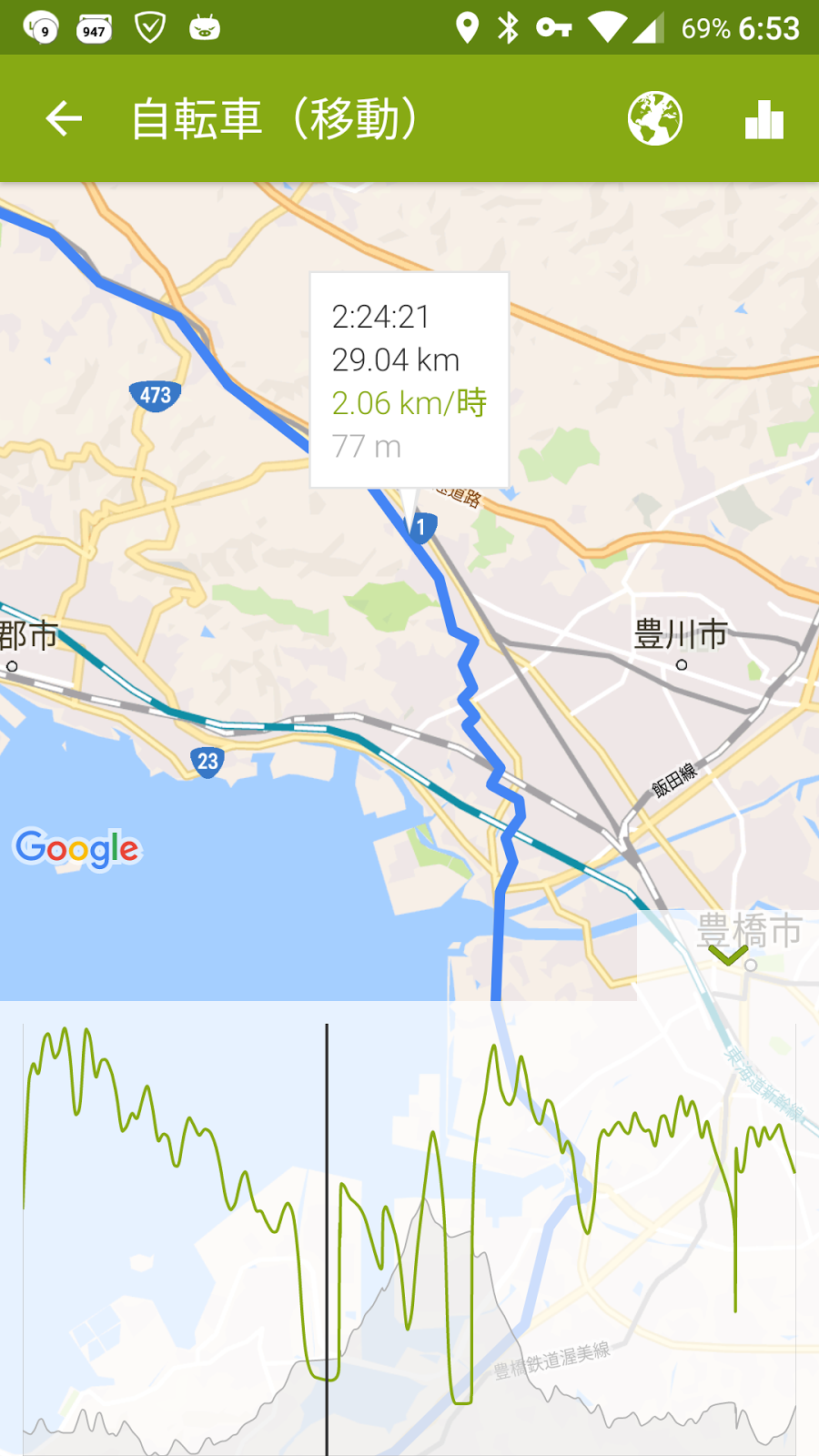Tap the green collapse chevron above the graph
Viewport: 819px width, 1456px height.
tap(728, 955)
